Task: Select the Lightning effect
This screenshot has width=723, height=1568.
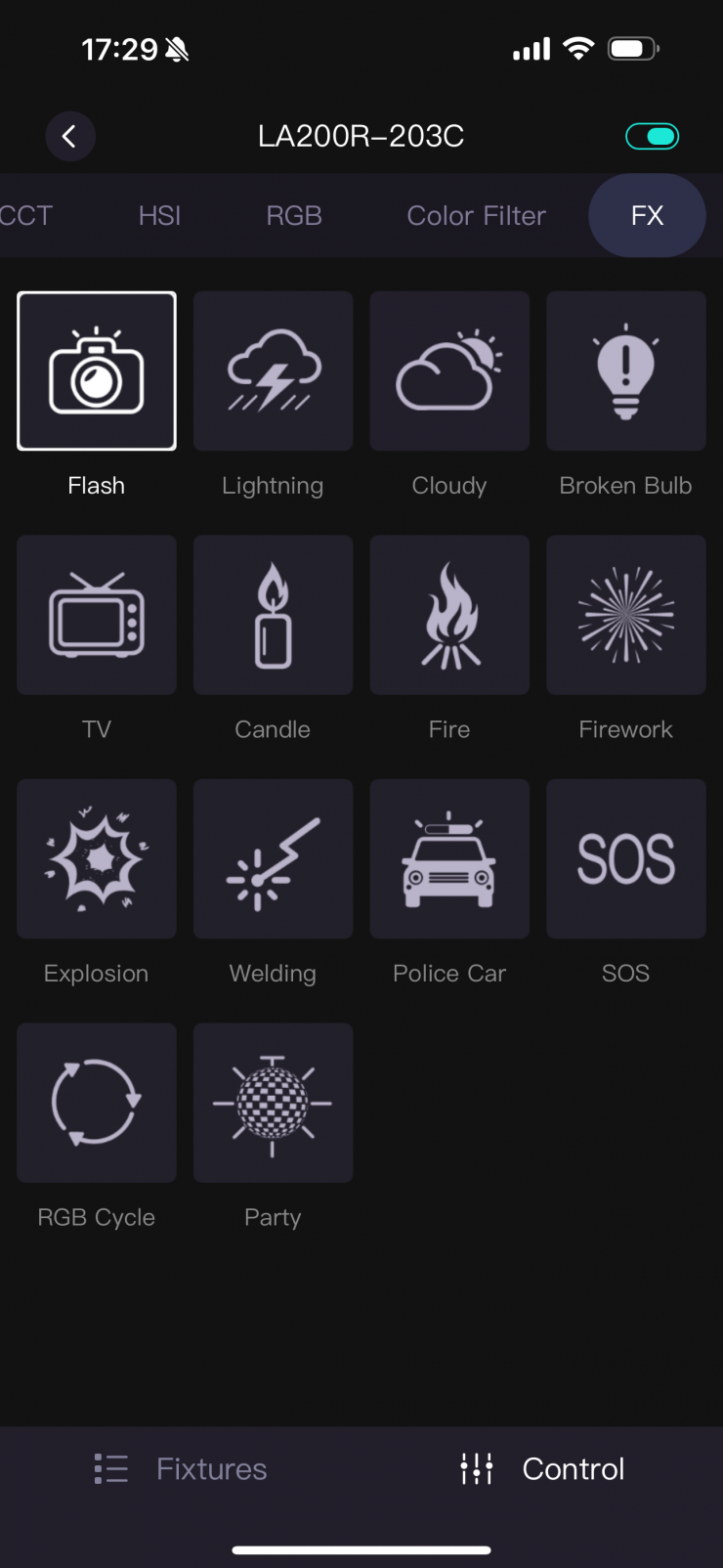Action: coord(273,371)
